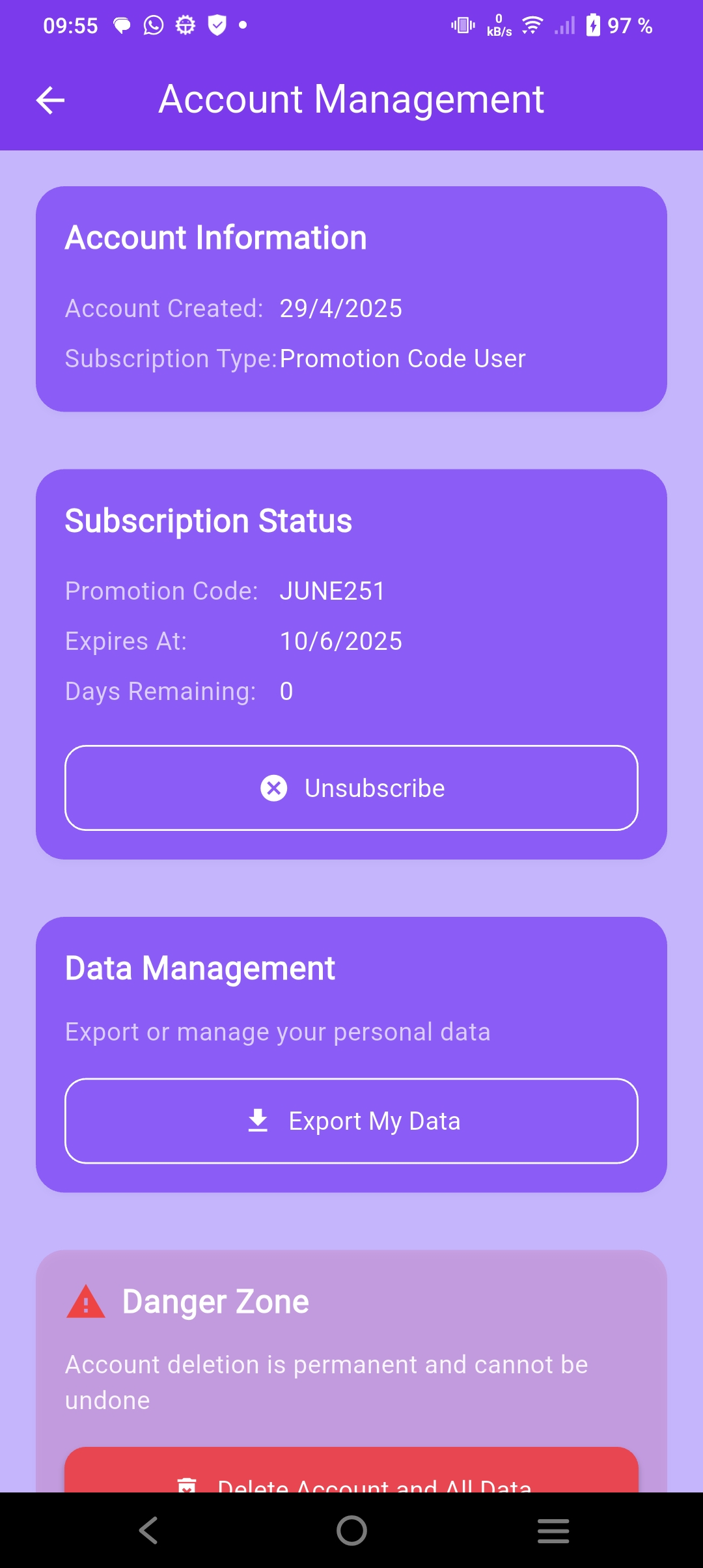This screenshot has width=703, height=1568.
Task: Go back from Account Management
Action: click(x=50, y=100)
